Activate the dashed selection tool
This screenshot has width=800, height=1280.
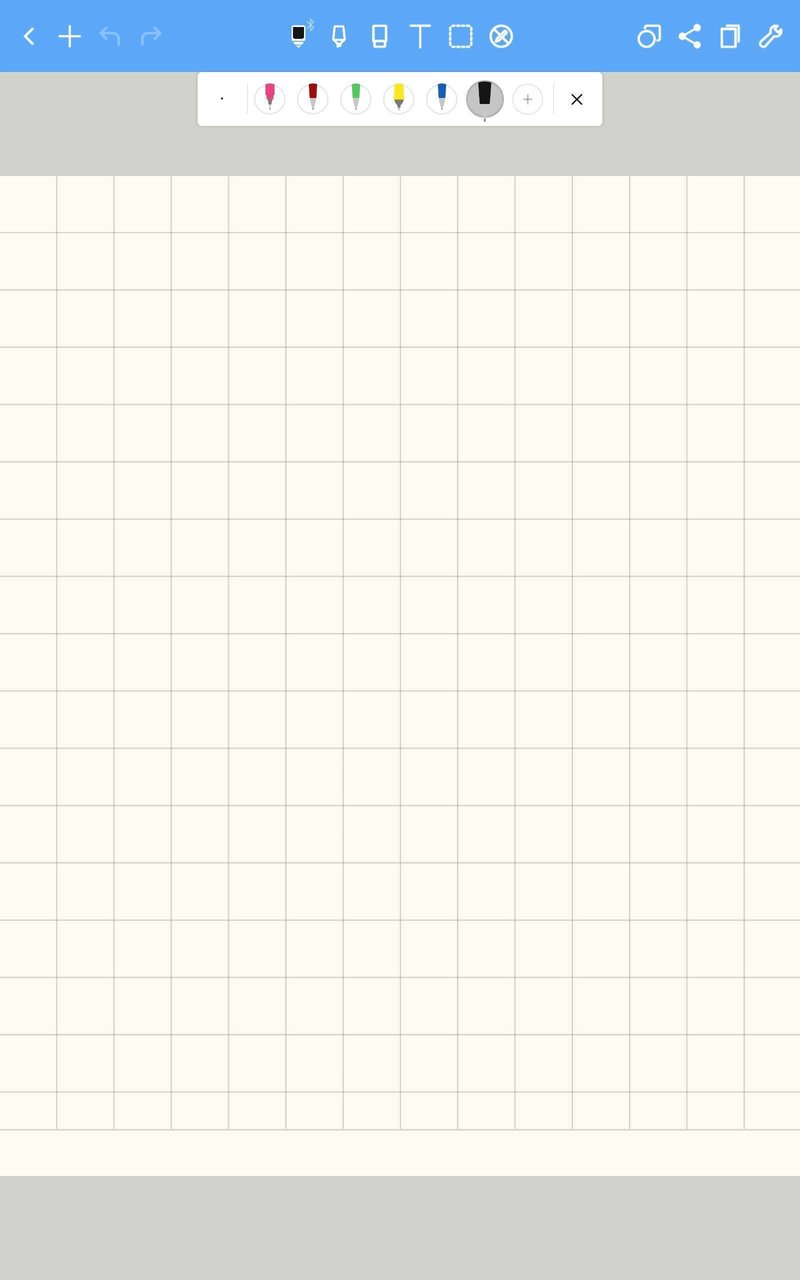pyautogui.click(x=460, y=37)
